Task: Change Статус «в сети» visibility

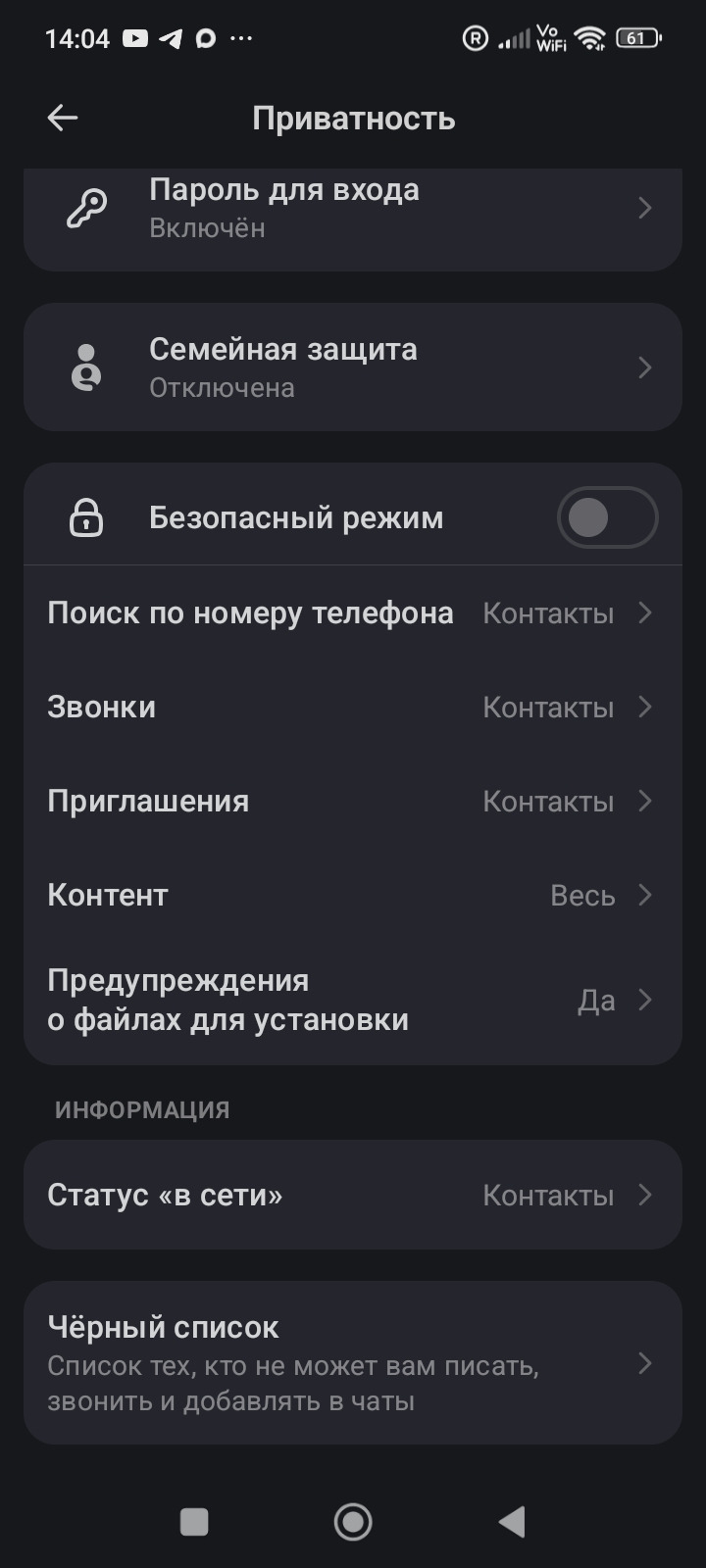Action: (353, 1195)
